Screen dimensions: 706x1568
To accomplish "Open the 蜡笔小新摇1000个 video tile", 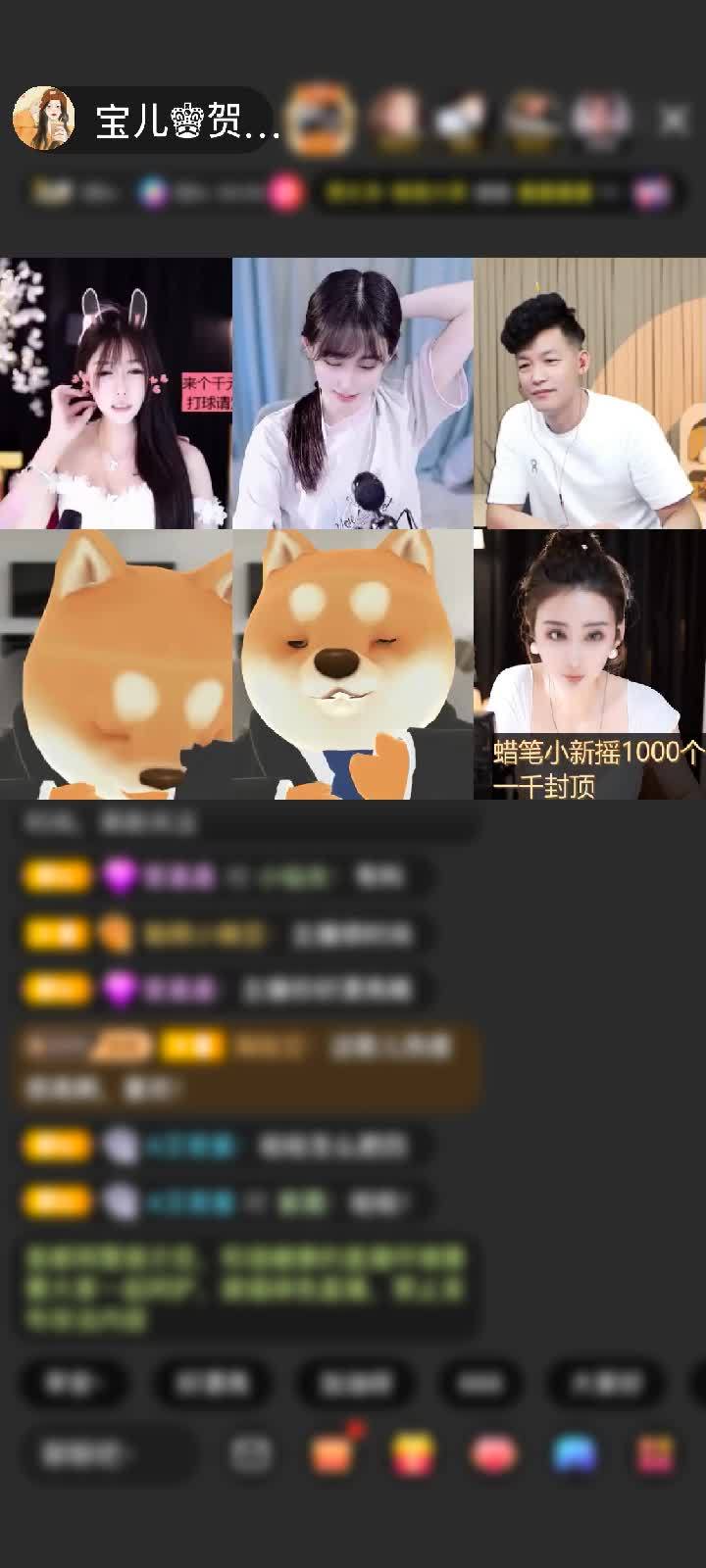I will 589,664.
